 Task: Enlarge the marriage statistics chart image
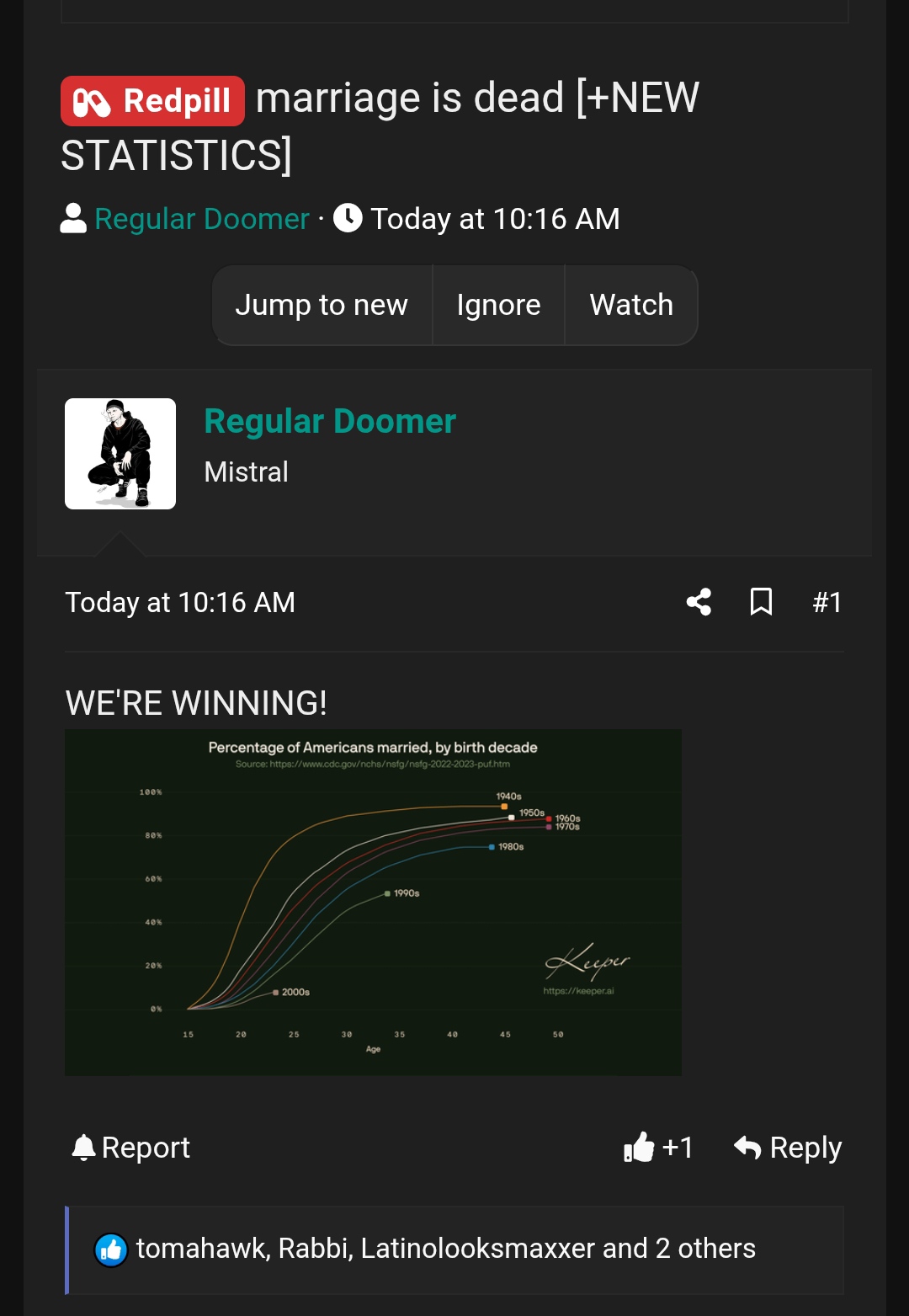point(373,902)
